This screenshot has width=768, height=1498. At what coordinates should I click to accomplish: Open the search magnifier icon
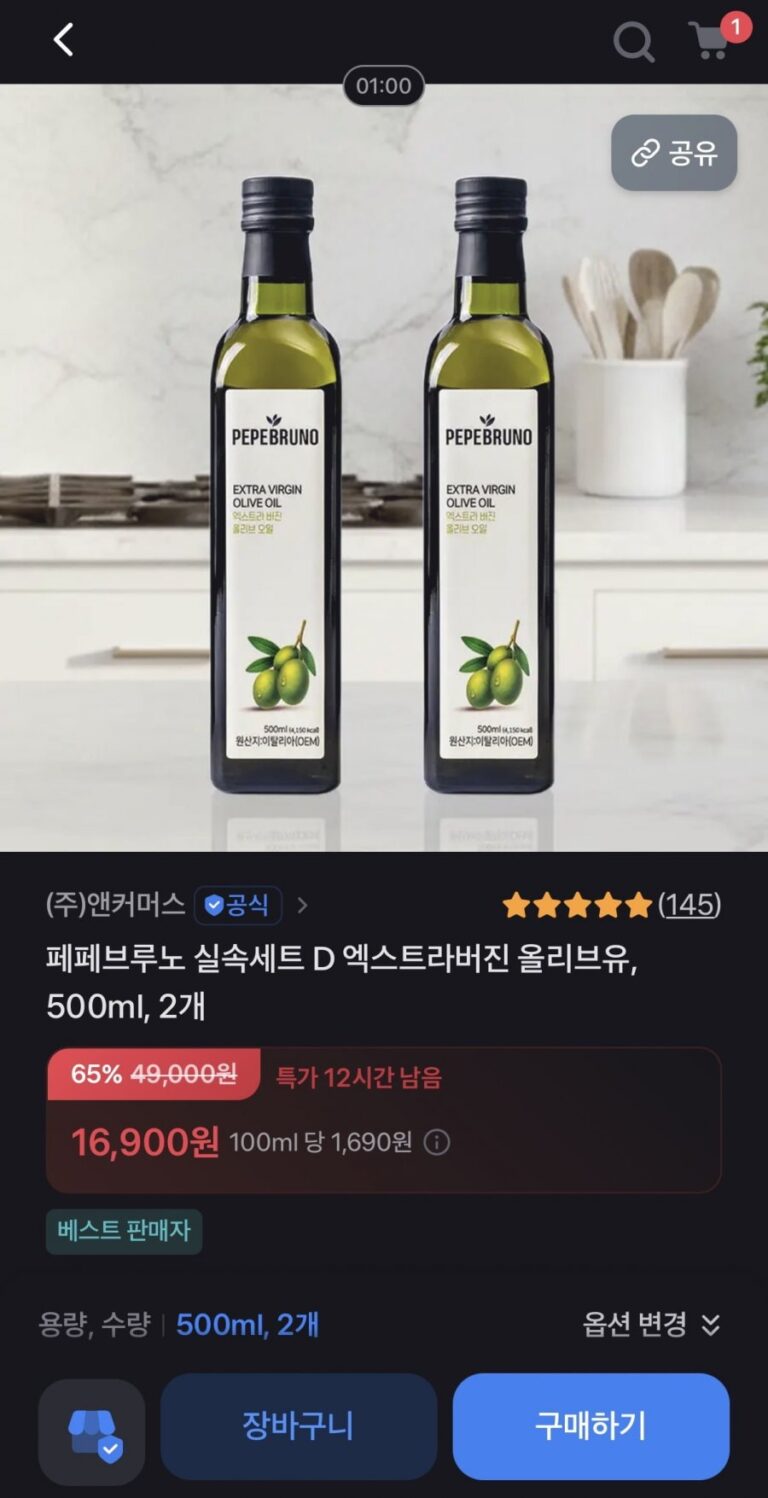click(x=633, y=42)
